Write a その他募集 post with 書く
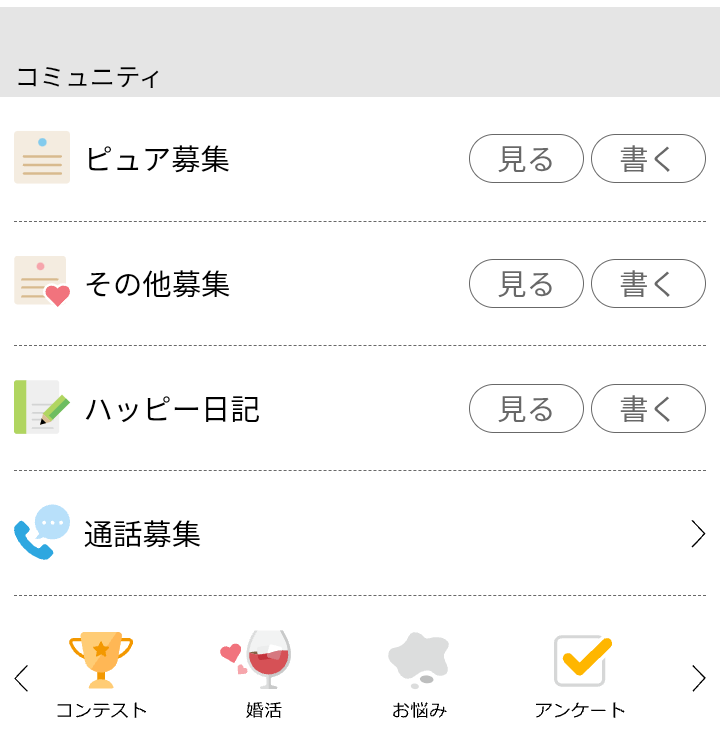The width and height of the screenshot is (720, 742). [648, 283]
